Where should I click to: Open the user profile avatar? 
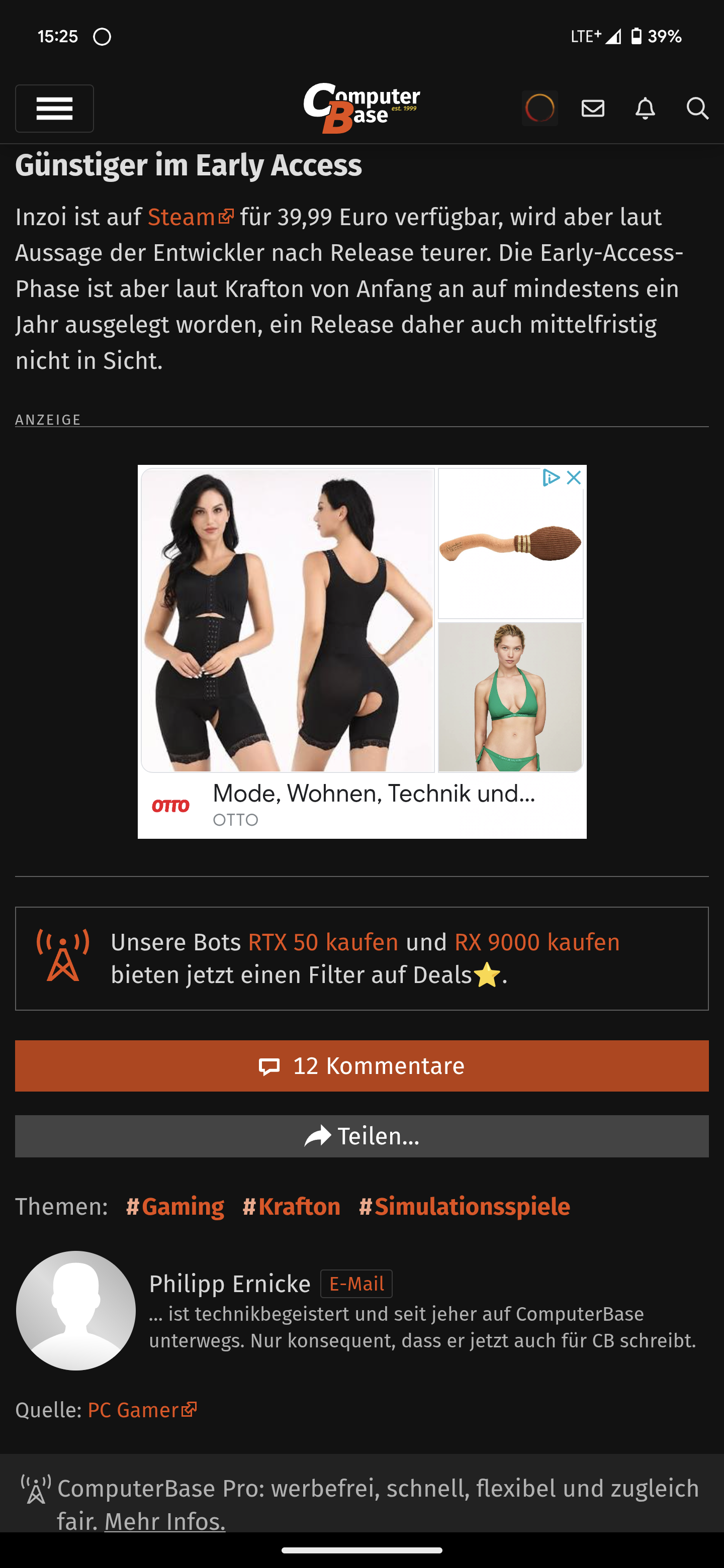click(539, 109)
